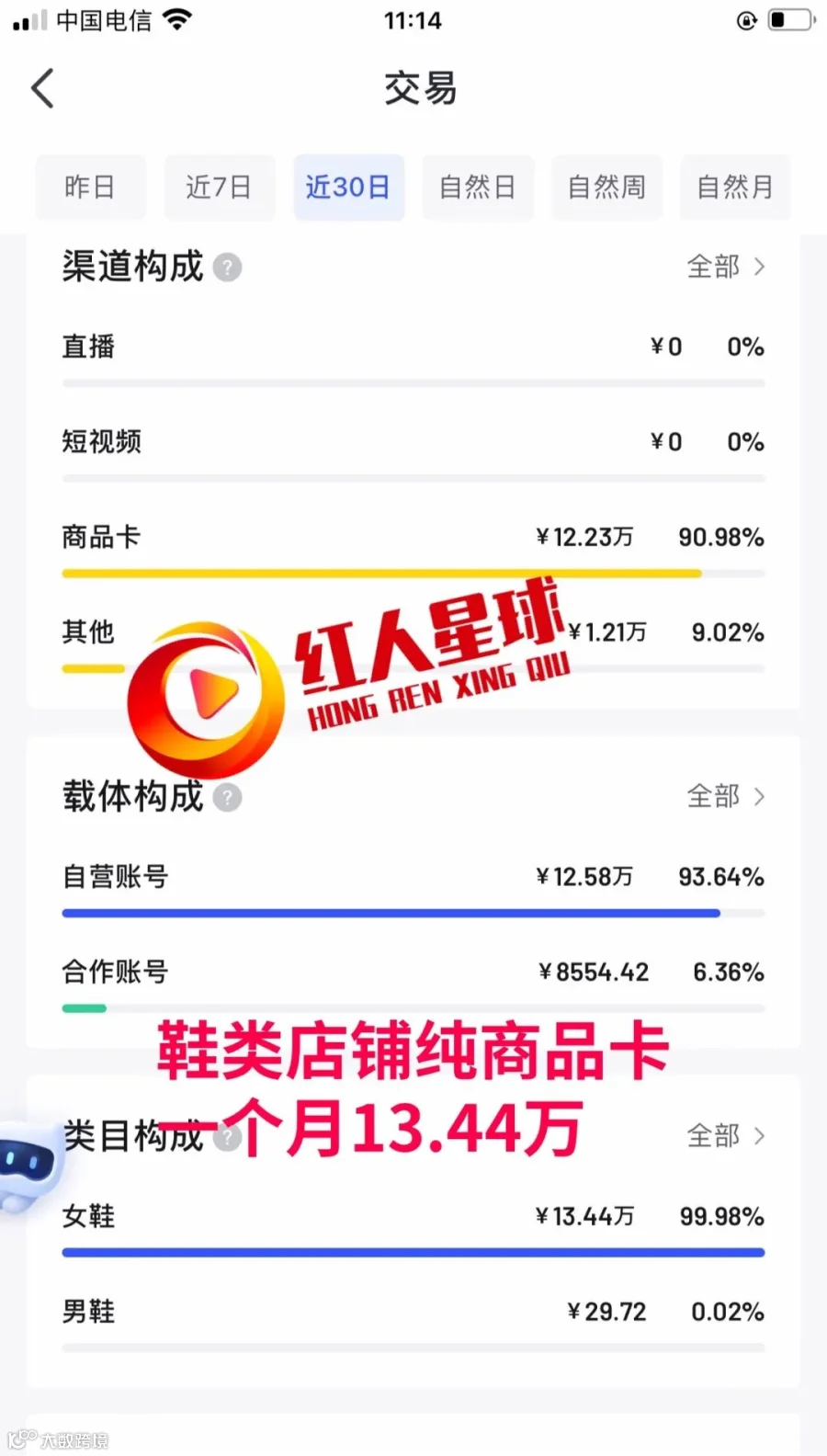Switch to the 昨日 tab
827x1456 pixels.
(90, 188)
